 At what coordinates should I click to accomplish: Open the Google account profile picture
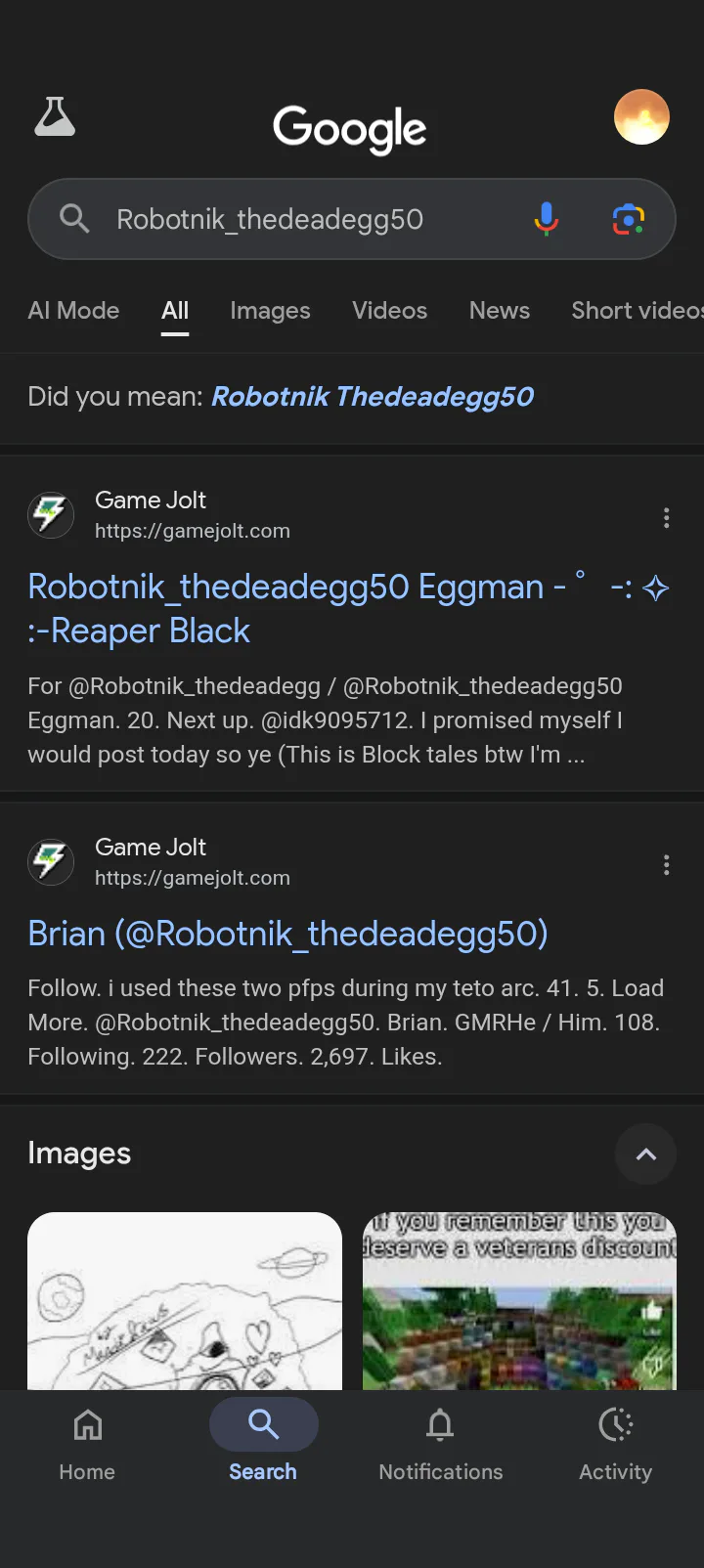tap(641, 116)
